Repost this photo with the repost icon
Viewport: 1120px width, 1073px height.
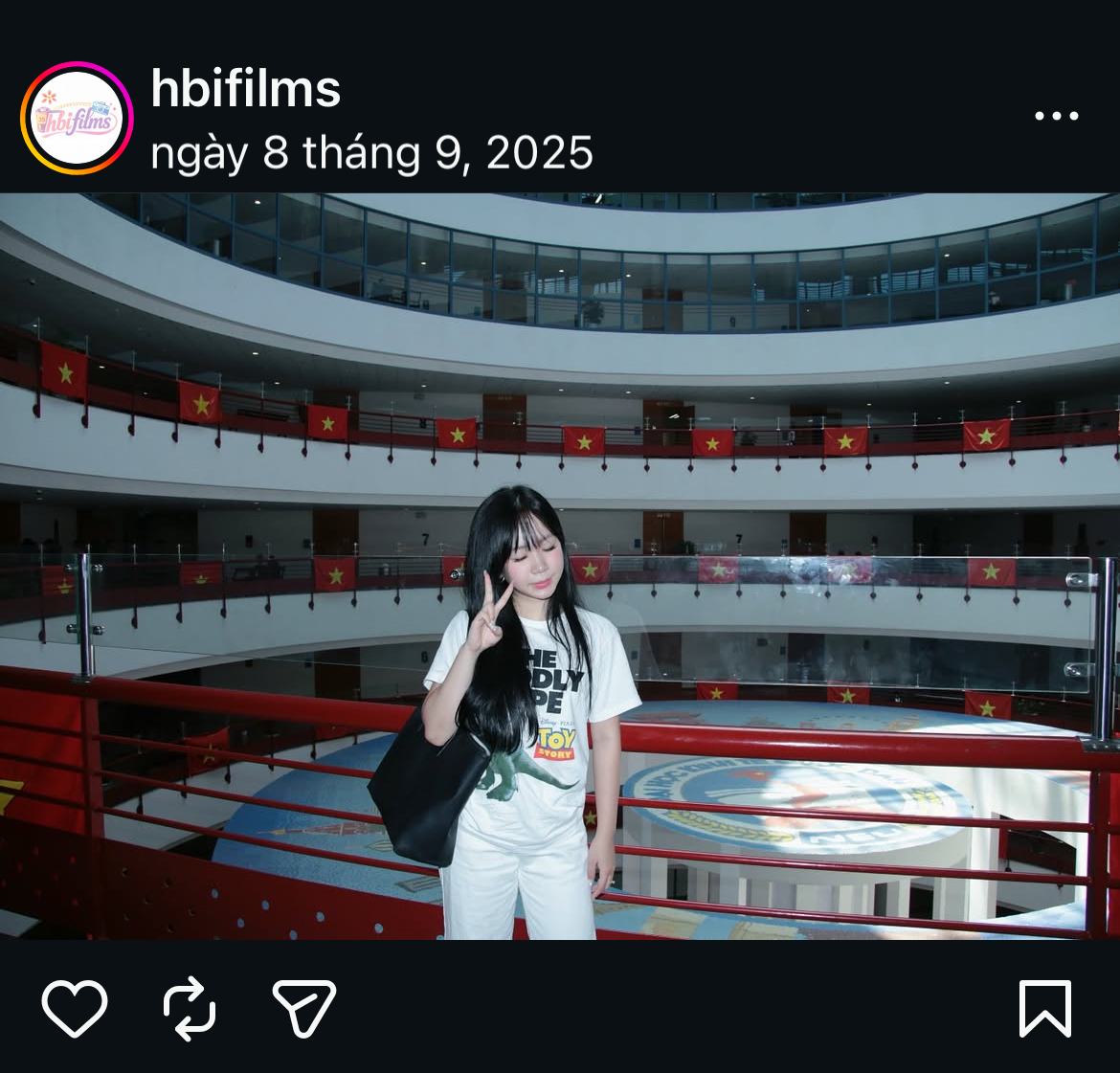click(x=190, y=1008)
